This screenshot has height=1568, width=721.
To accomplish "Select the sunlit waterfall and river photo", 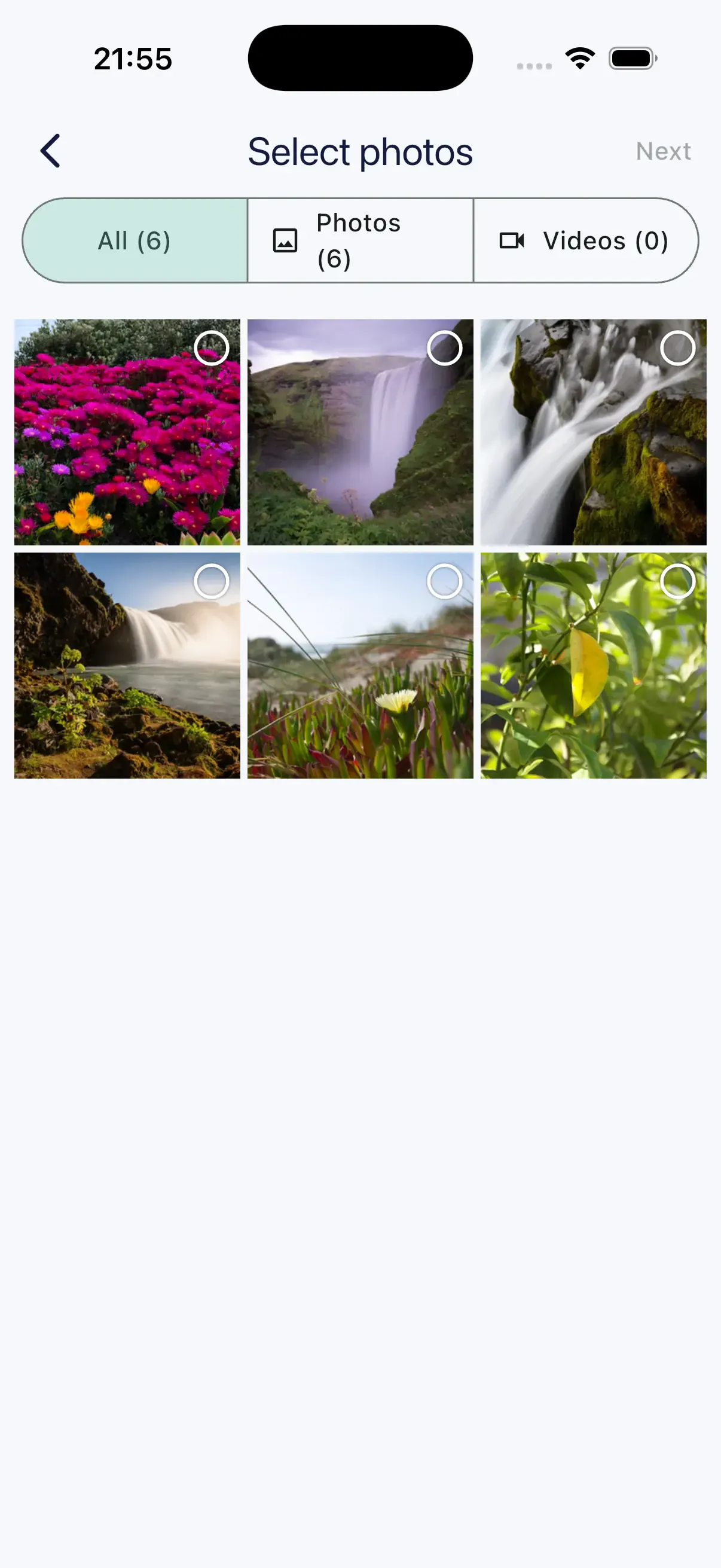I will point(127,666).
